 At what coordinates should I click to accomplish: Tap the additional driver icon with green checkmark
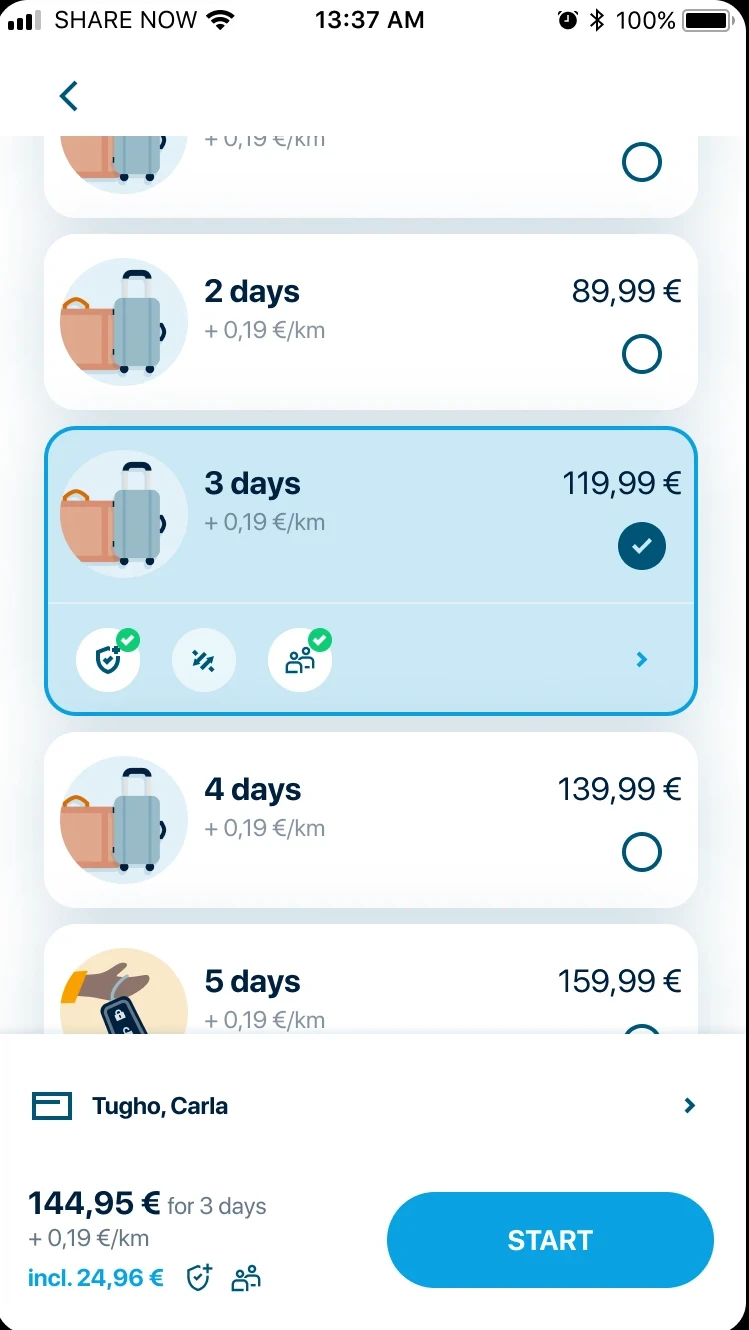pos(299,659)
